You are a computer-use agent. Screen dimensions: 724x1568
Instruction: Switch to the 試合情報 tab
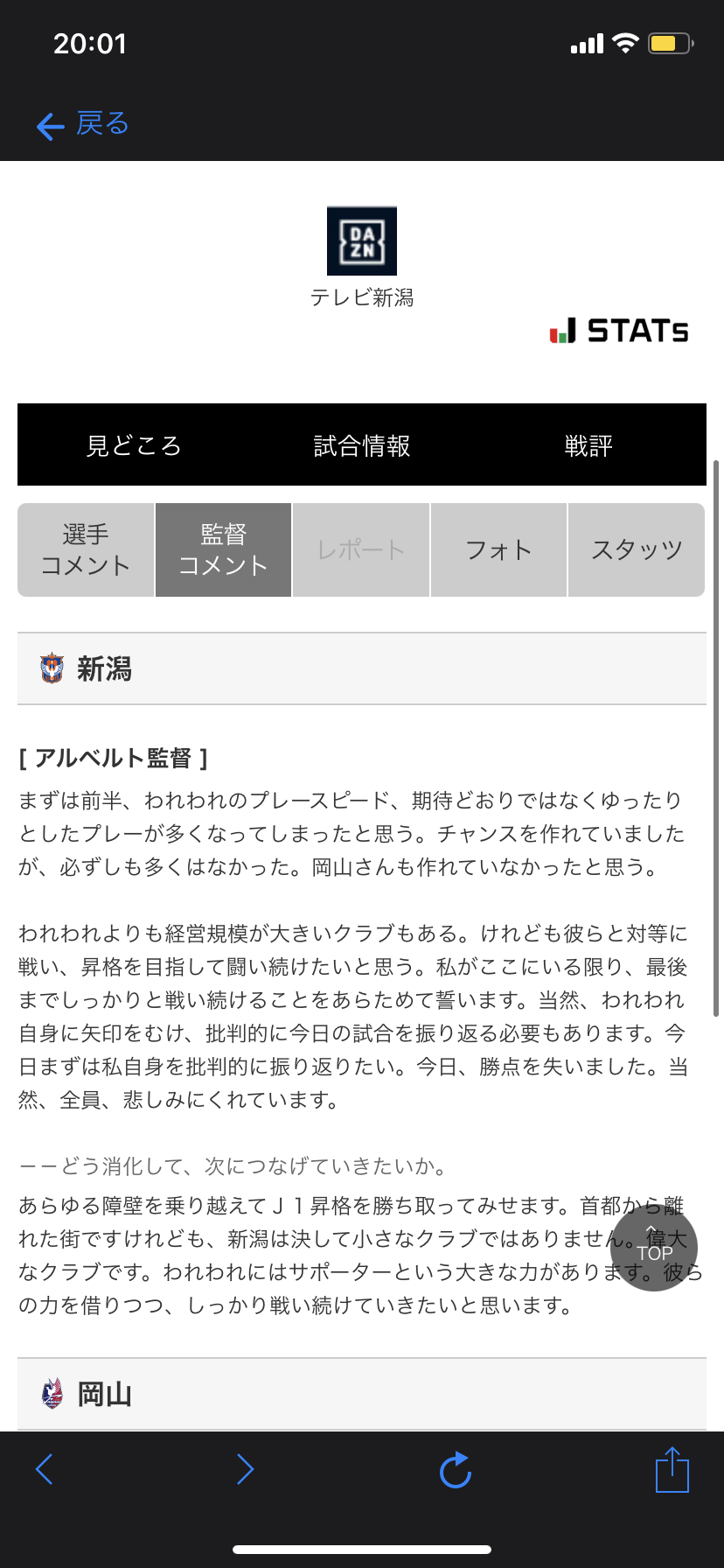coord(362,445)
